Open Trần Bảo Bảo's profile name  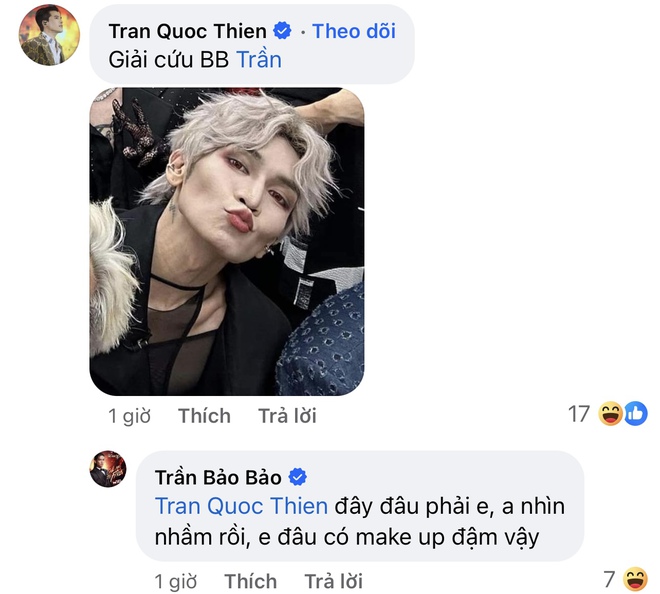217,476
